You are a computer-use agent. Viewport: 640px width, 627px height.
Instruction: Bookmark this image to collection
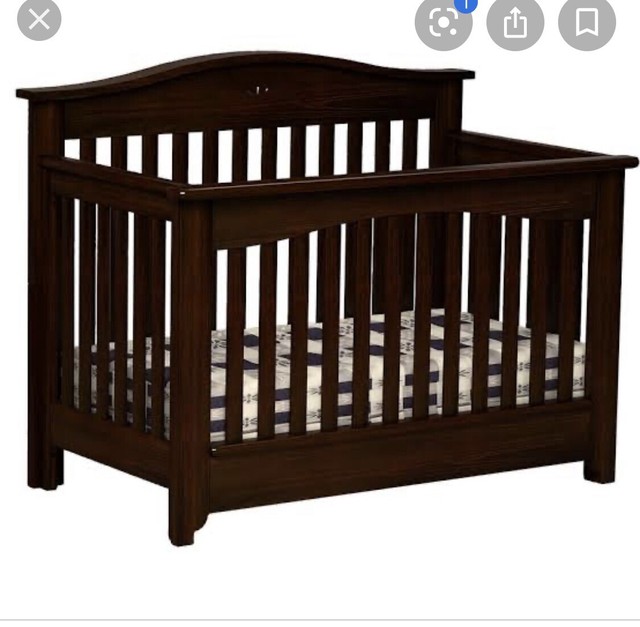(587, 23)
